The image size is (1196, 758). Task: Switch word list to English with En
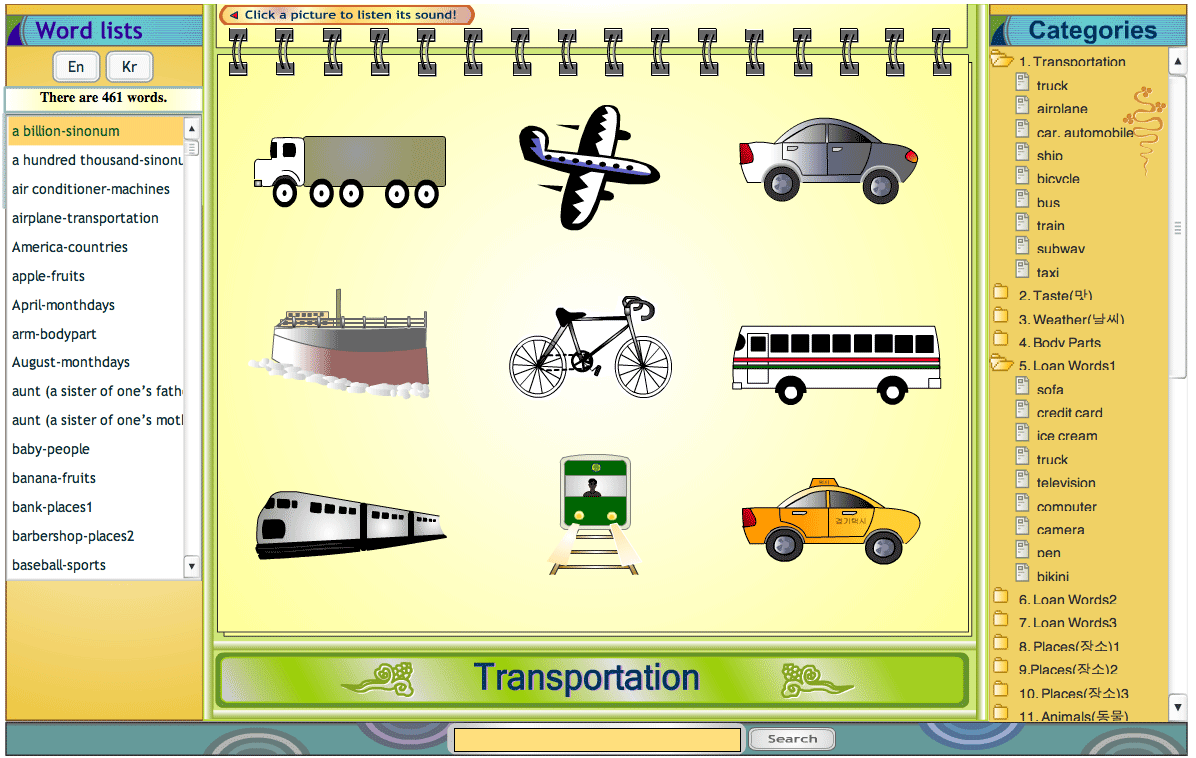tap(76, 67)
